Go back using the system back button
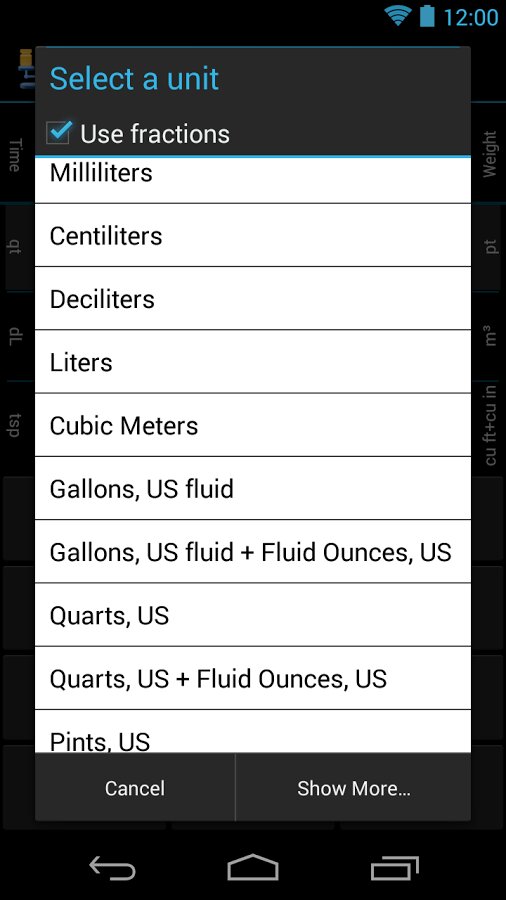This screenshot has width=506, height=900. [x=112, y=867]
